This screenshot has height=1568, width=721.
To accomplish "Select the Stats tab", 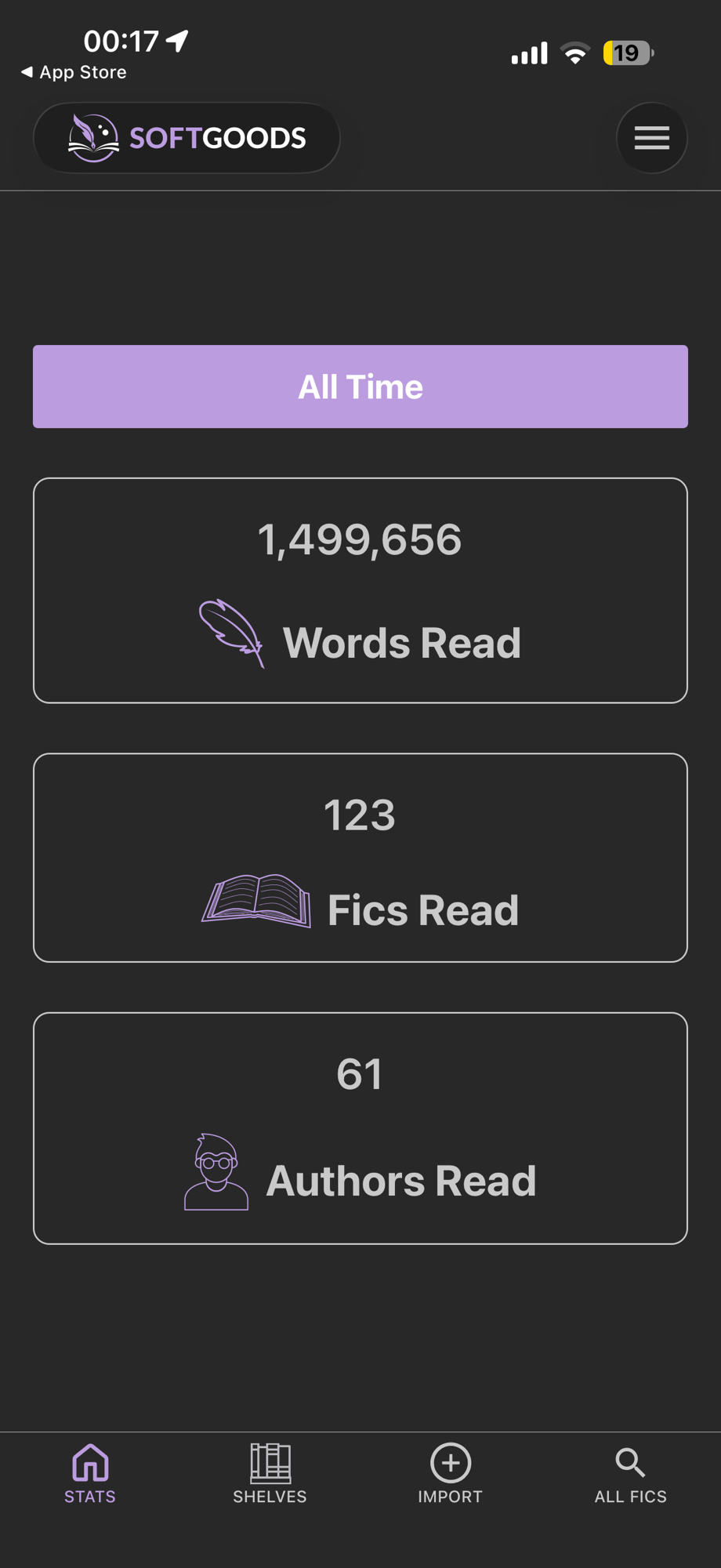I will click(x=90, y=1474).
